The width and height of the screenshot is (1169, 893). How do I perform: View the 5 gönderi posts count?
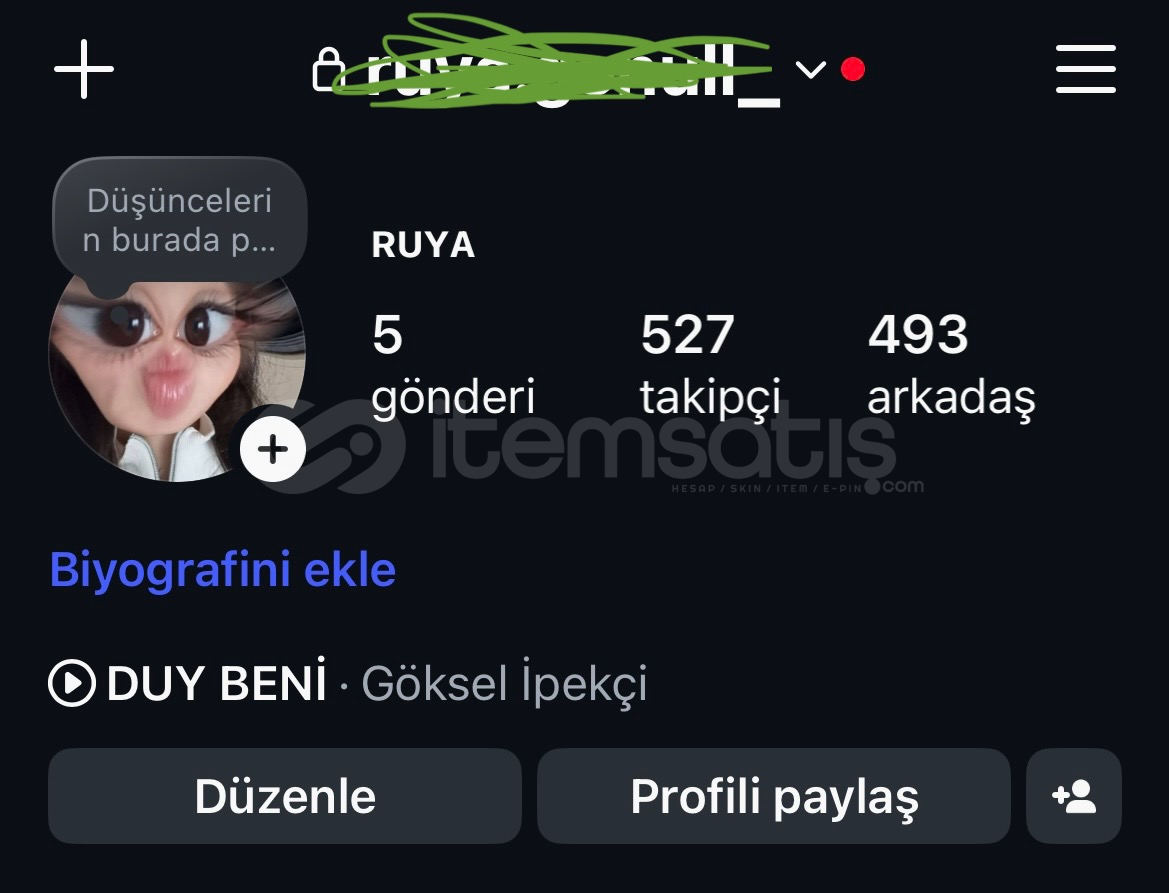coord(452,364)
